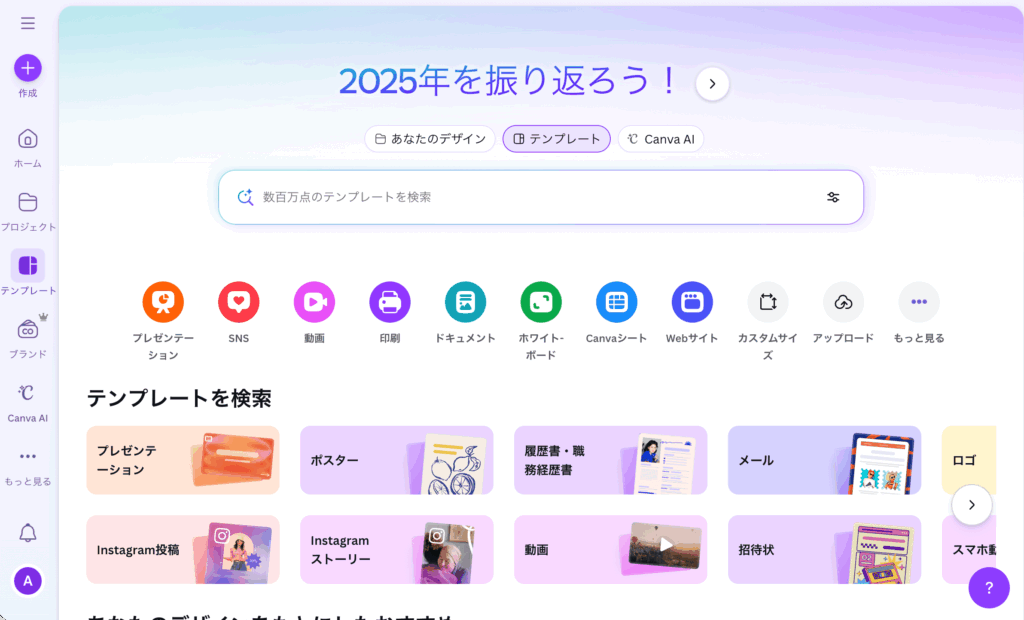Open the account avatar A
The width and height of the screenshot is (1024, 620).
coord(28,580)
